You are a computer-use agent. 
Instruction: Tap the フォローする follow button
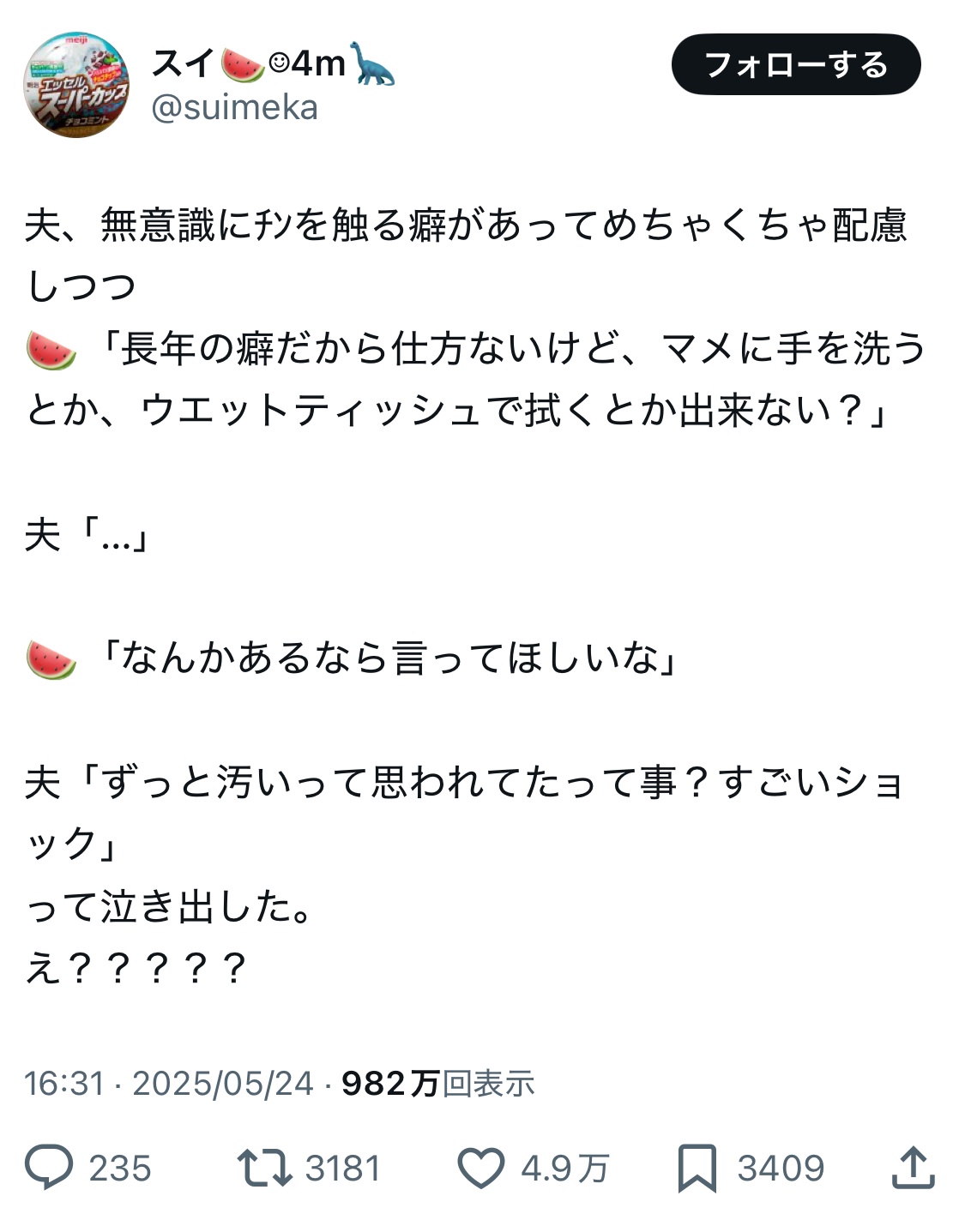coord(795,65)
